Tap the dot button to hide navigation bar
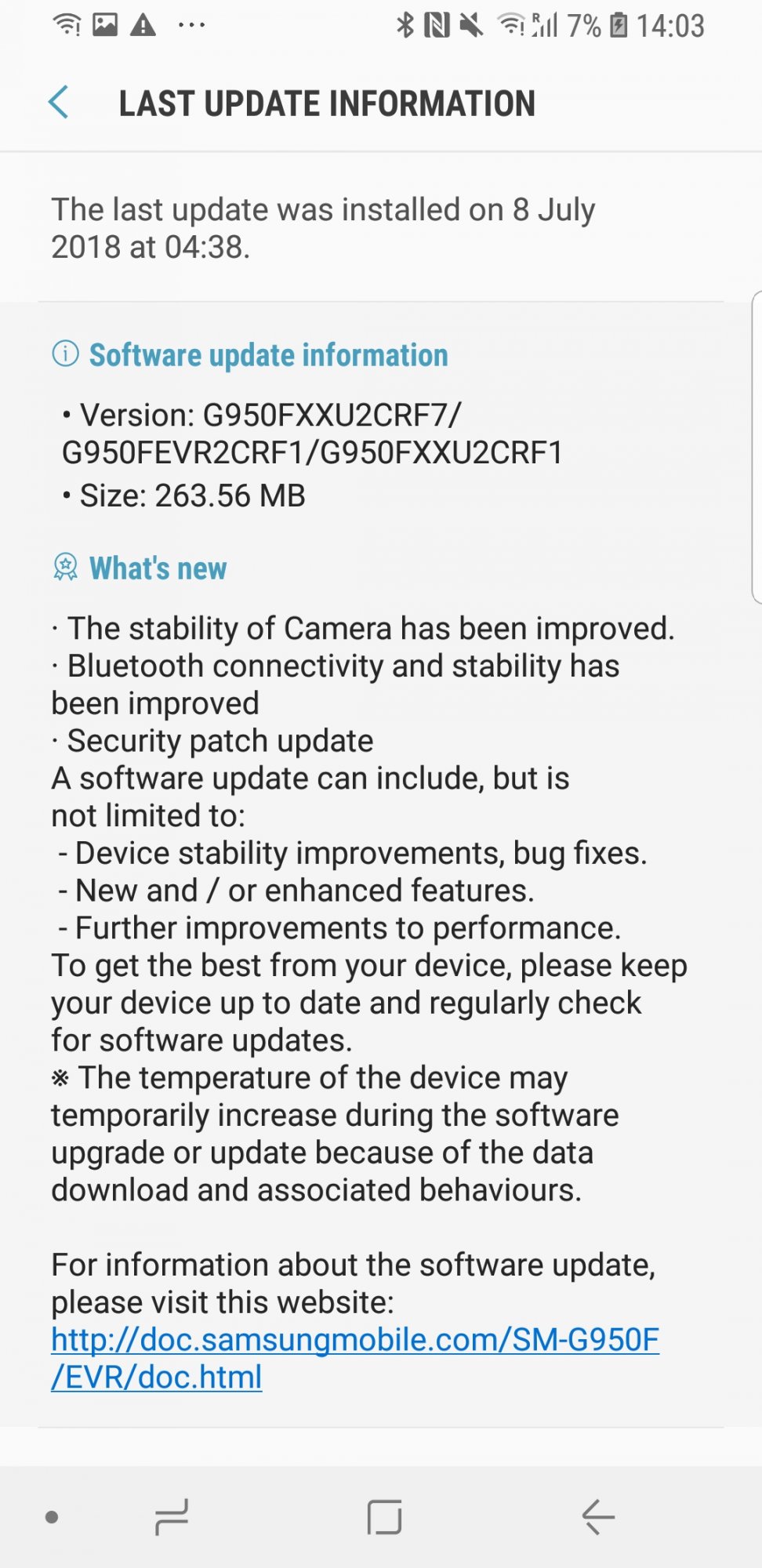Screen dimensions: 762x1568 tap(52, 1517)
